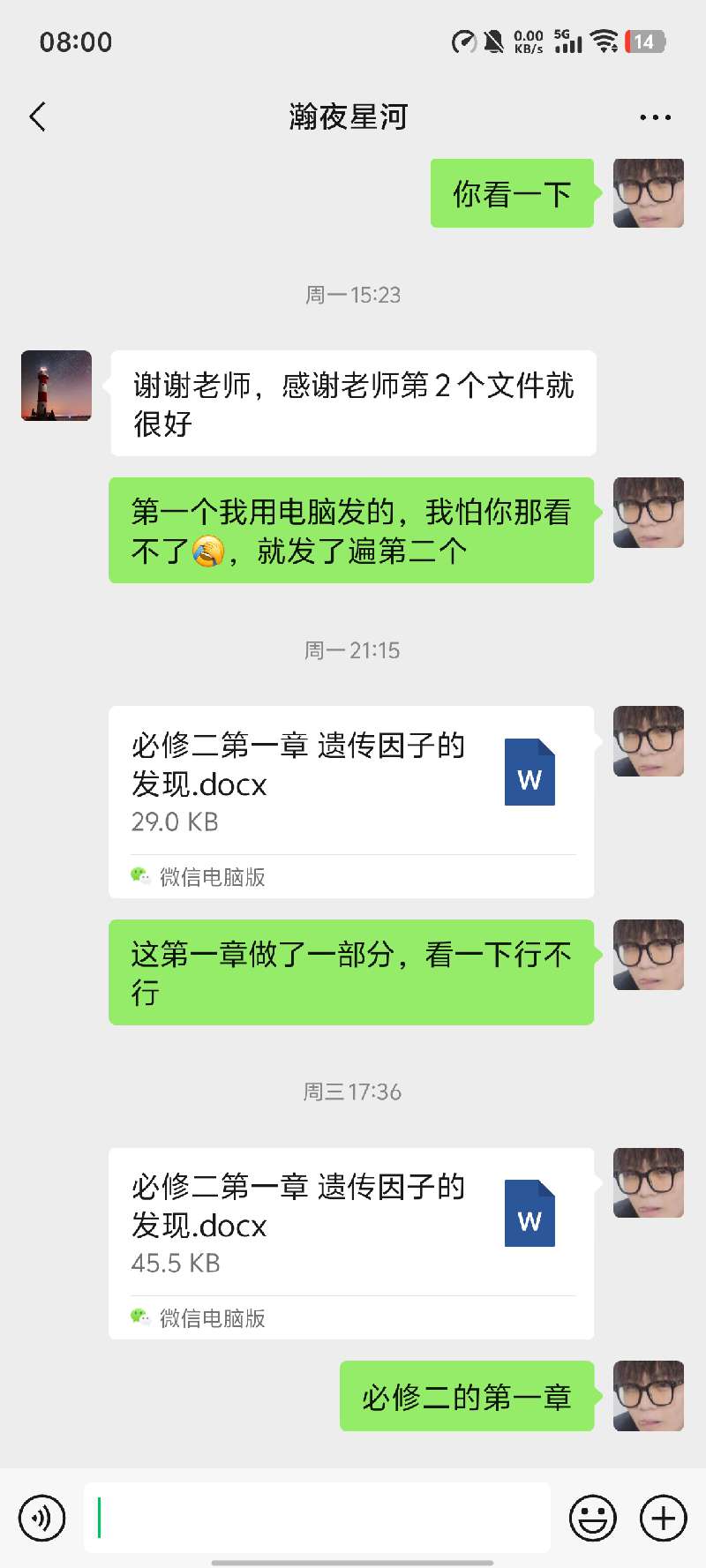The image size is (706, 1568).
Task: Open the plus attachments menu
Action: 663,1518
